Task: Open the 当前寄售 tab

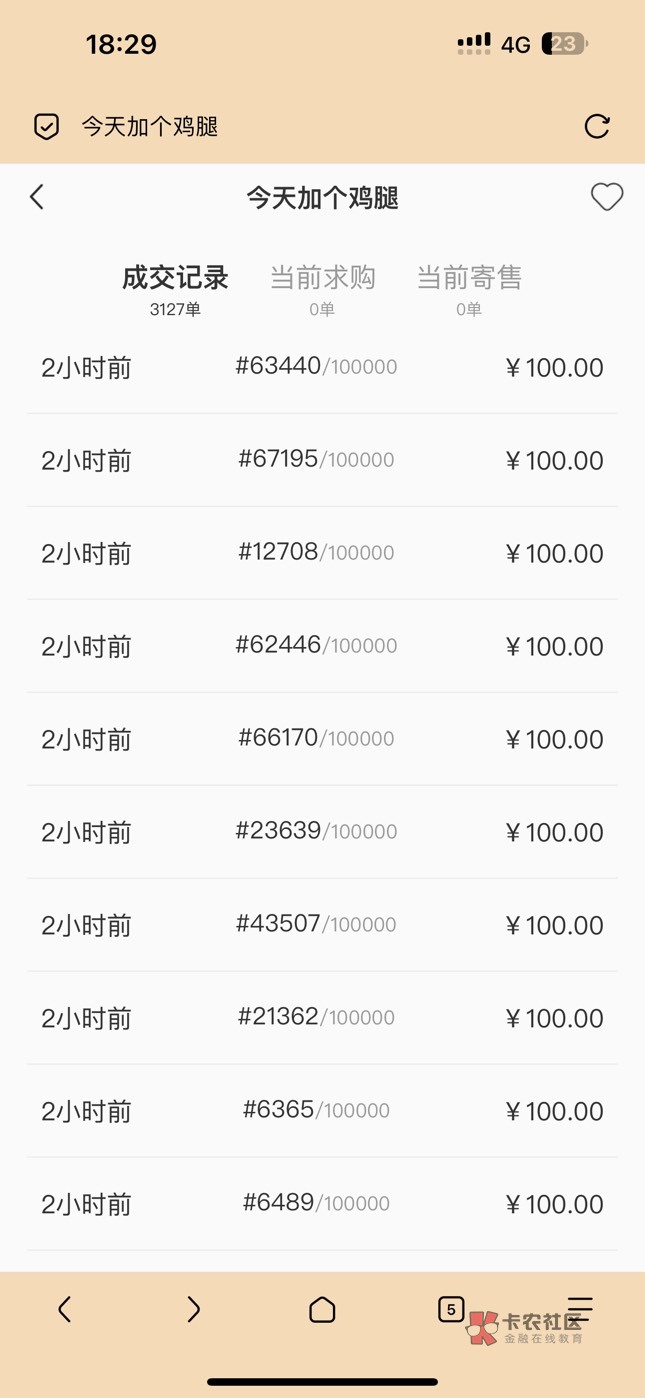Action: [x=469, y=287]
